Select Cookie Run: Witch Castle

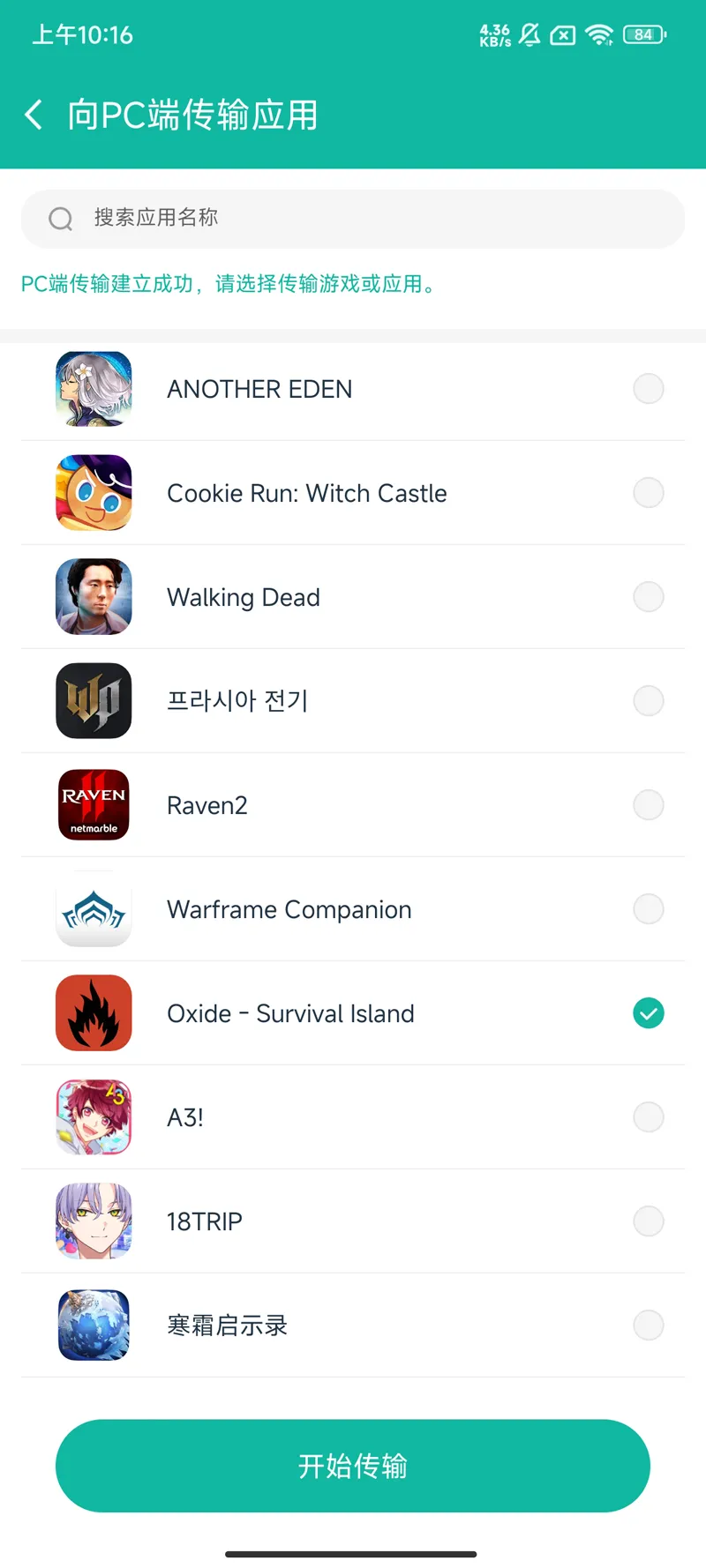pyautogui.click(x=648, y=493)
